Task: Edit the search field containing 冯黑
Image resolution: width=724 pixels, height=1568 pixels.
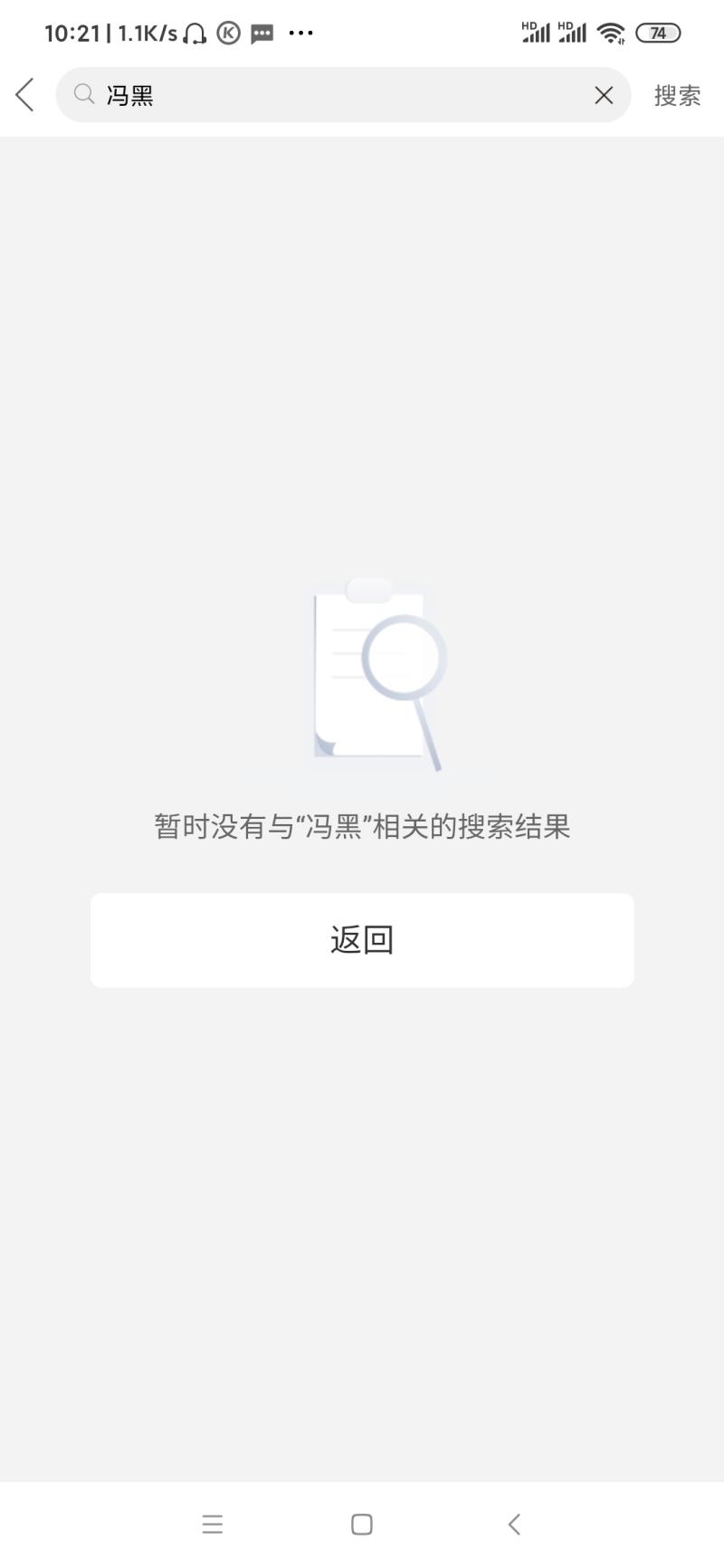Action: click(x=344, y=95)
